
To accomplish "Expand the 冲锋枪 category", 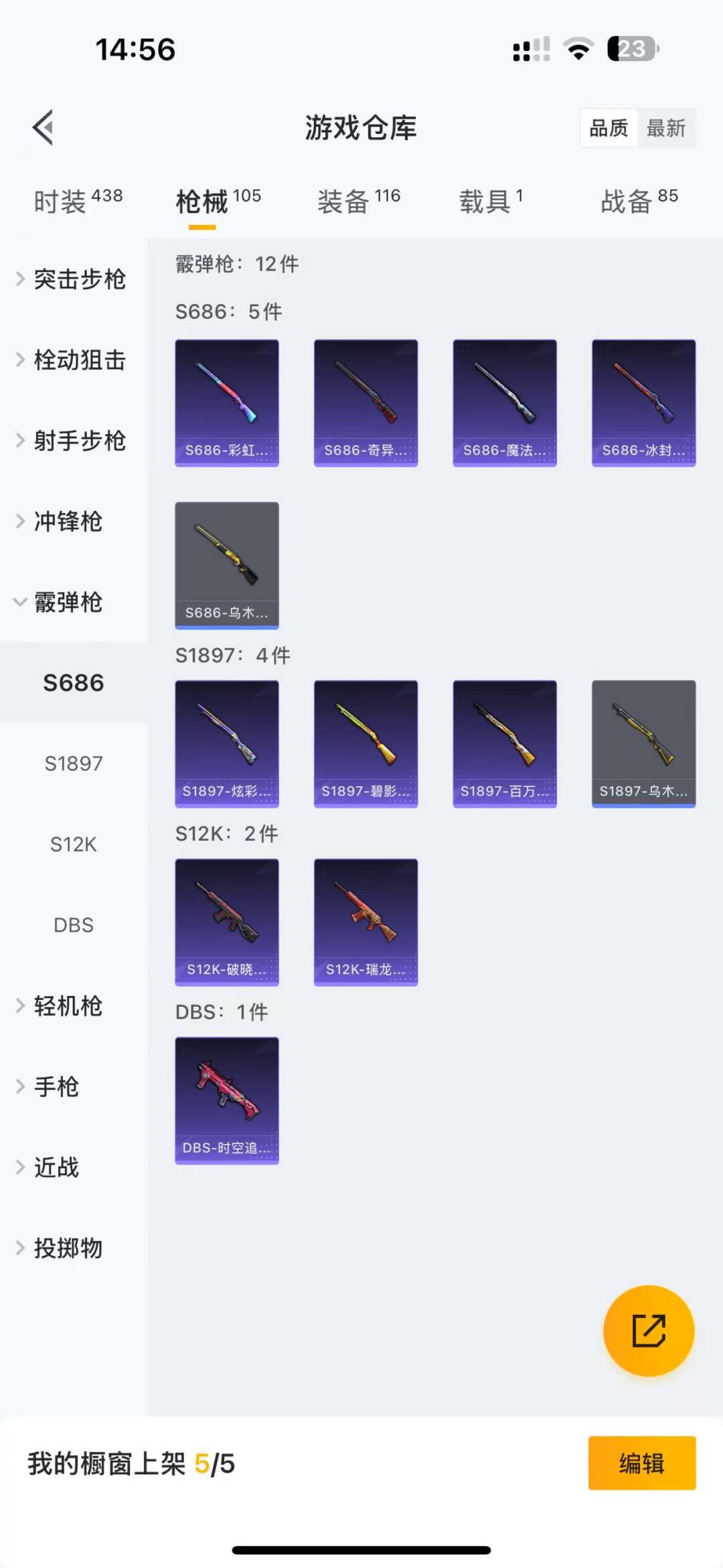I will (x=67, y=521).
